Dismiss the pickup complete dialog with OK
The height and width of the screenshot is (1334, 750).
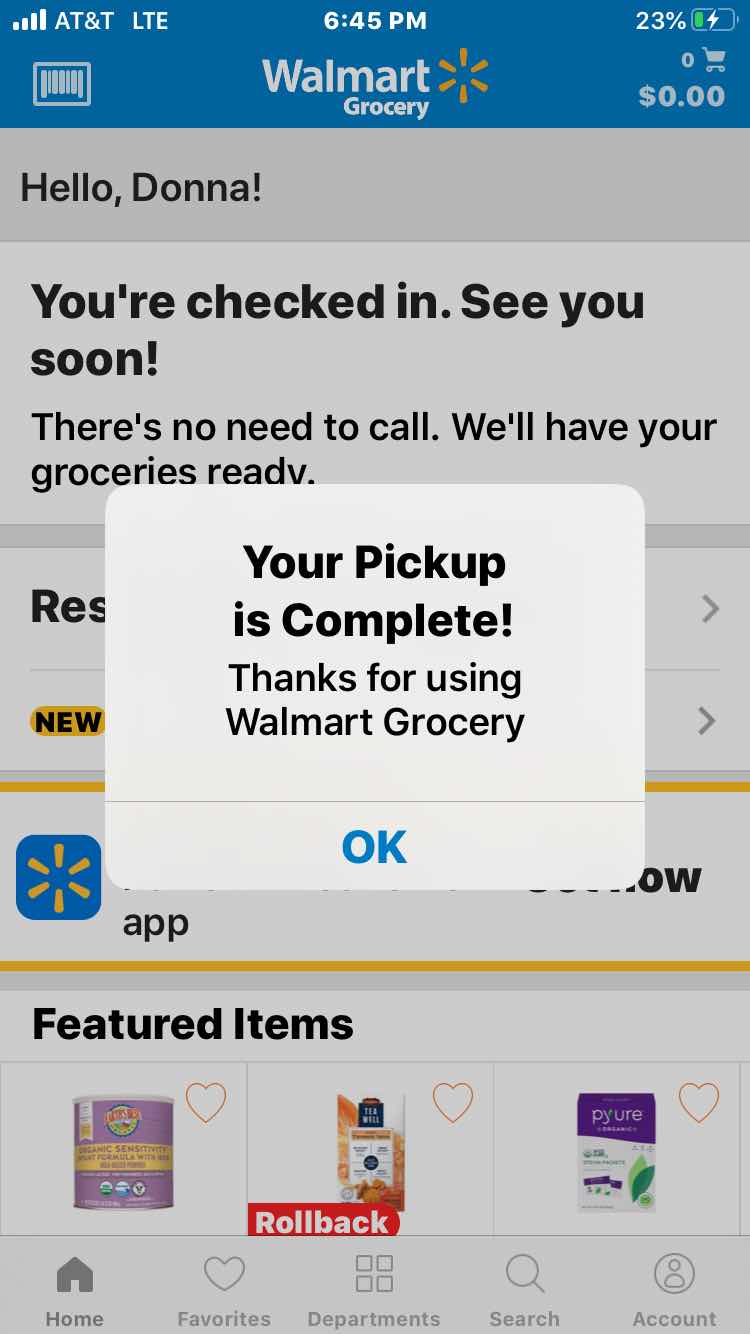click(x=374, y=847)
